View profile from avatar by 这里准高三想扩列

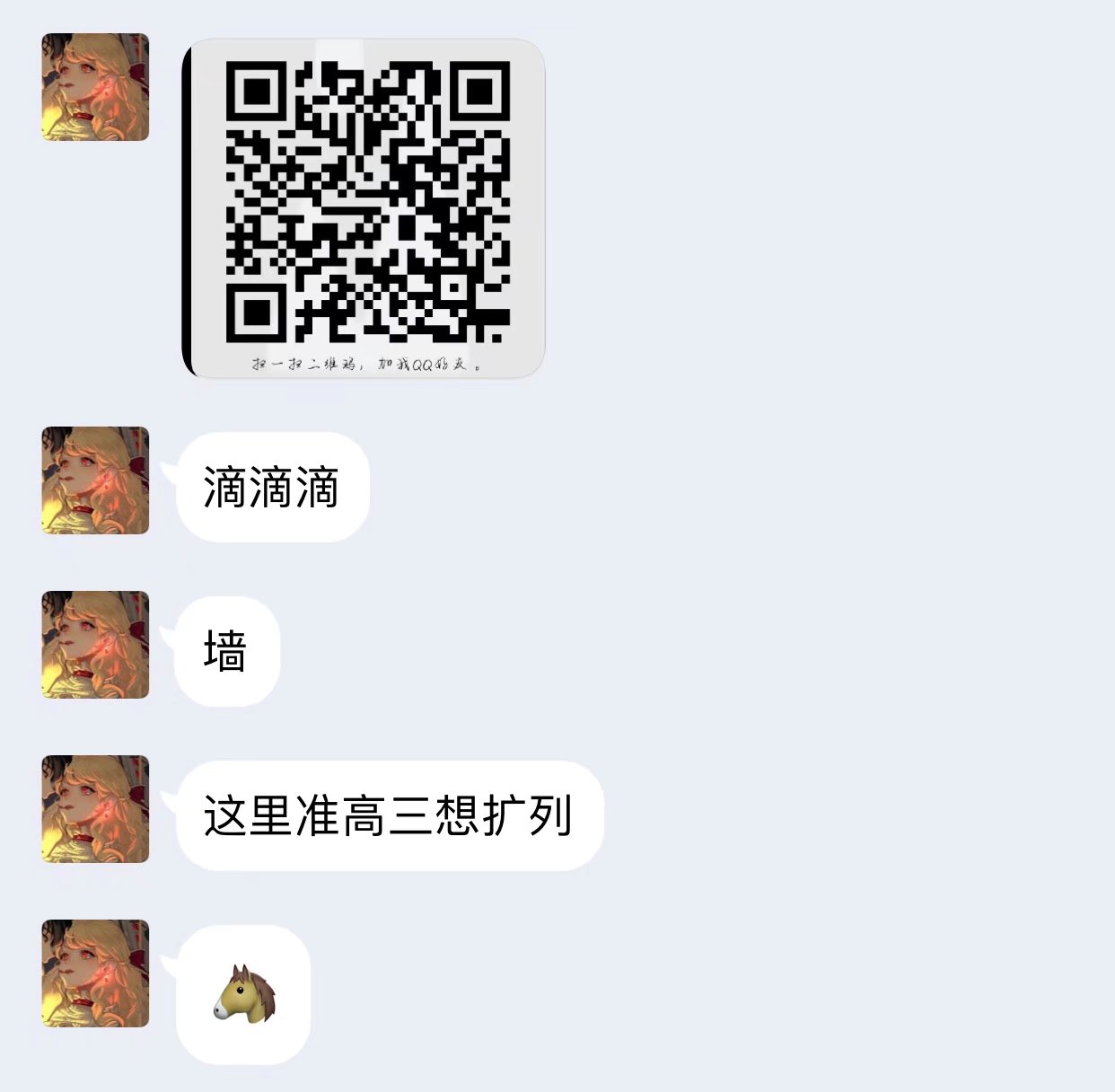[95, 809]
